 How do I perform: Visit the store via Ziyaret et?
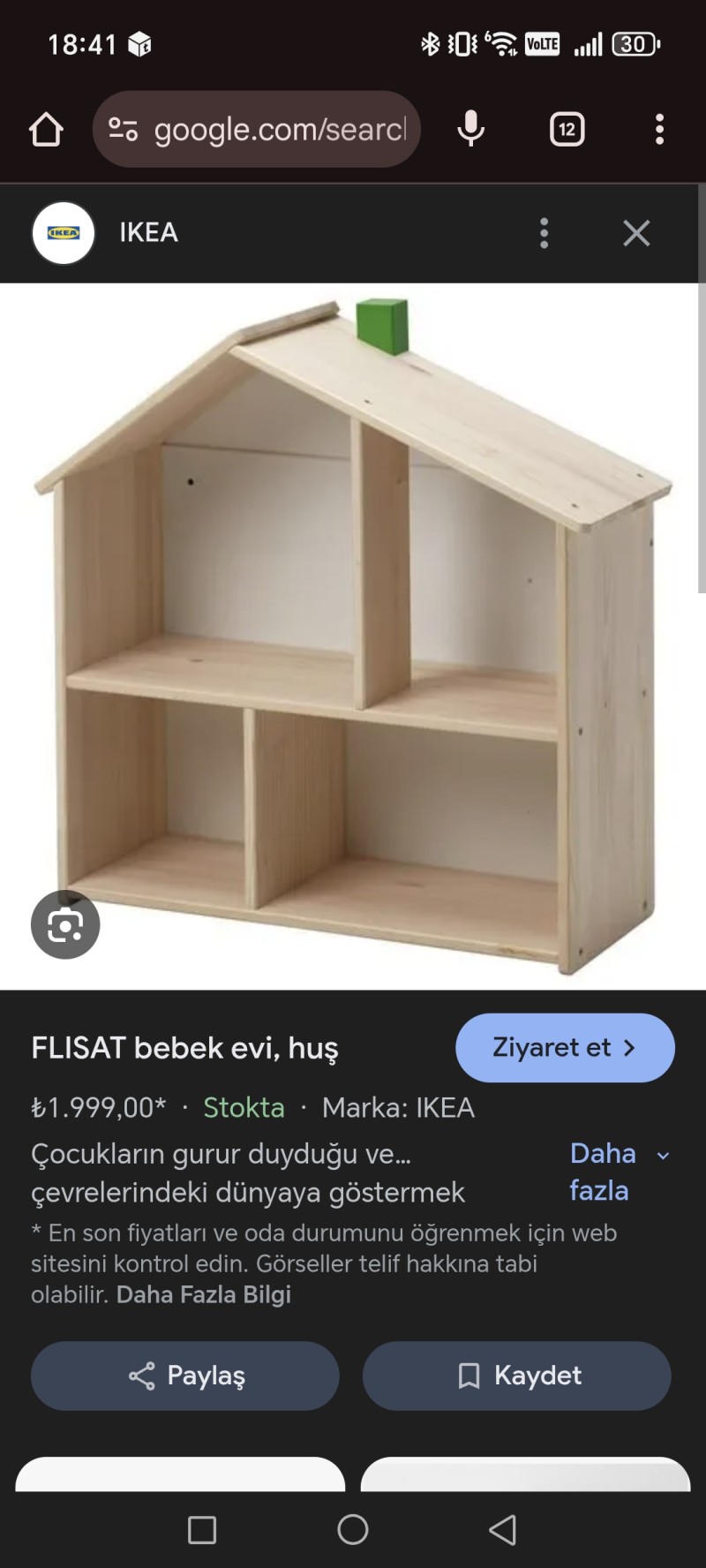pos(565,1047)
